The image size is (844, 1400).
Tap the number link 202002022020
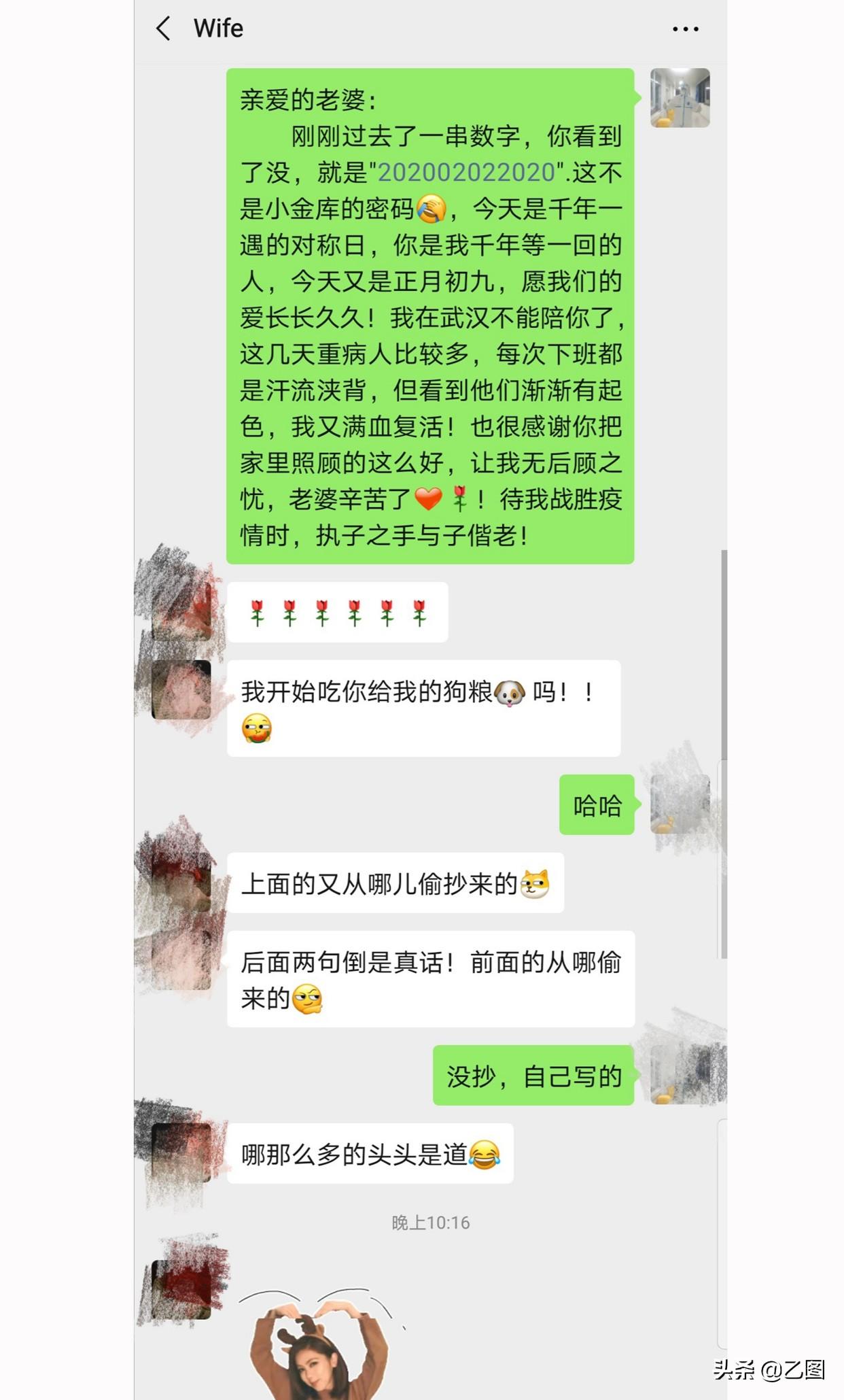tap(467, 173)
